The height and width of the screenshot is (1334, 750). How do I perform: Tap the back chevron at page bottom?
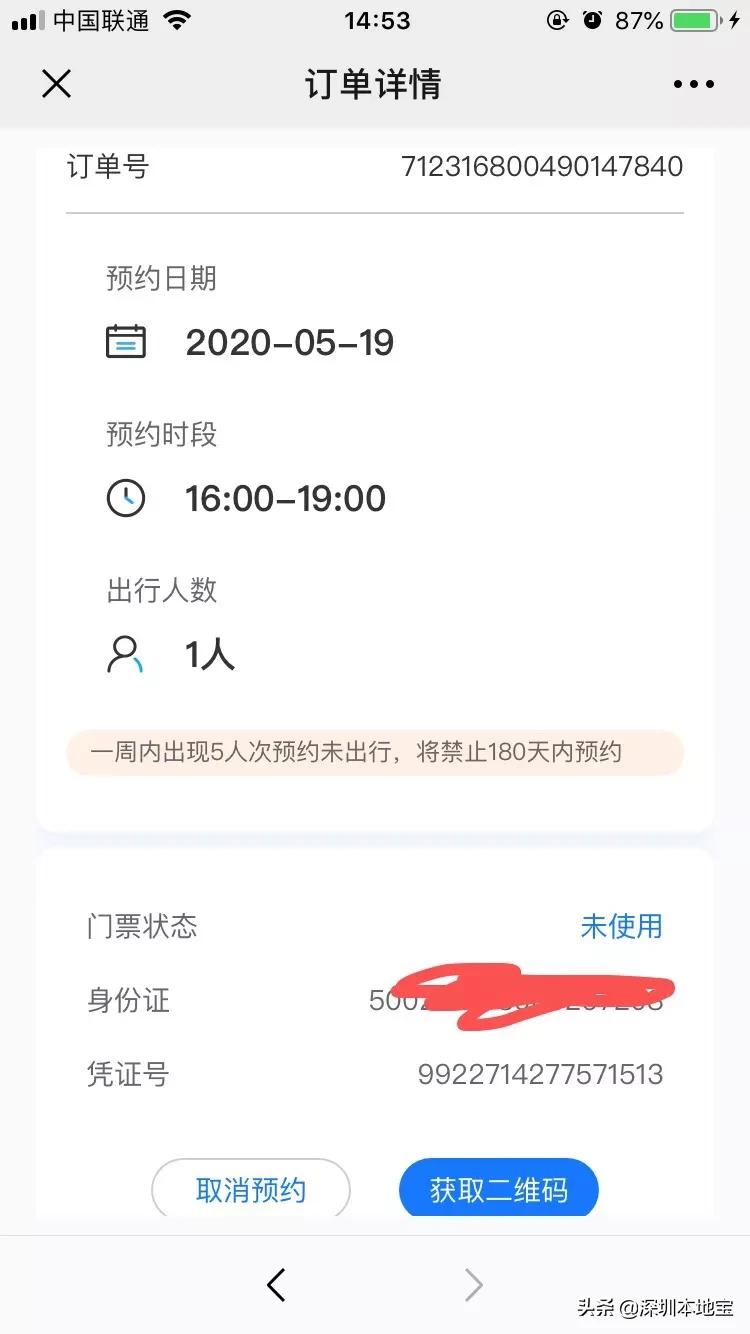[x=276, y=1285]
